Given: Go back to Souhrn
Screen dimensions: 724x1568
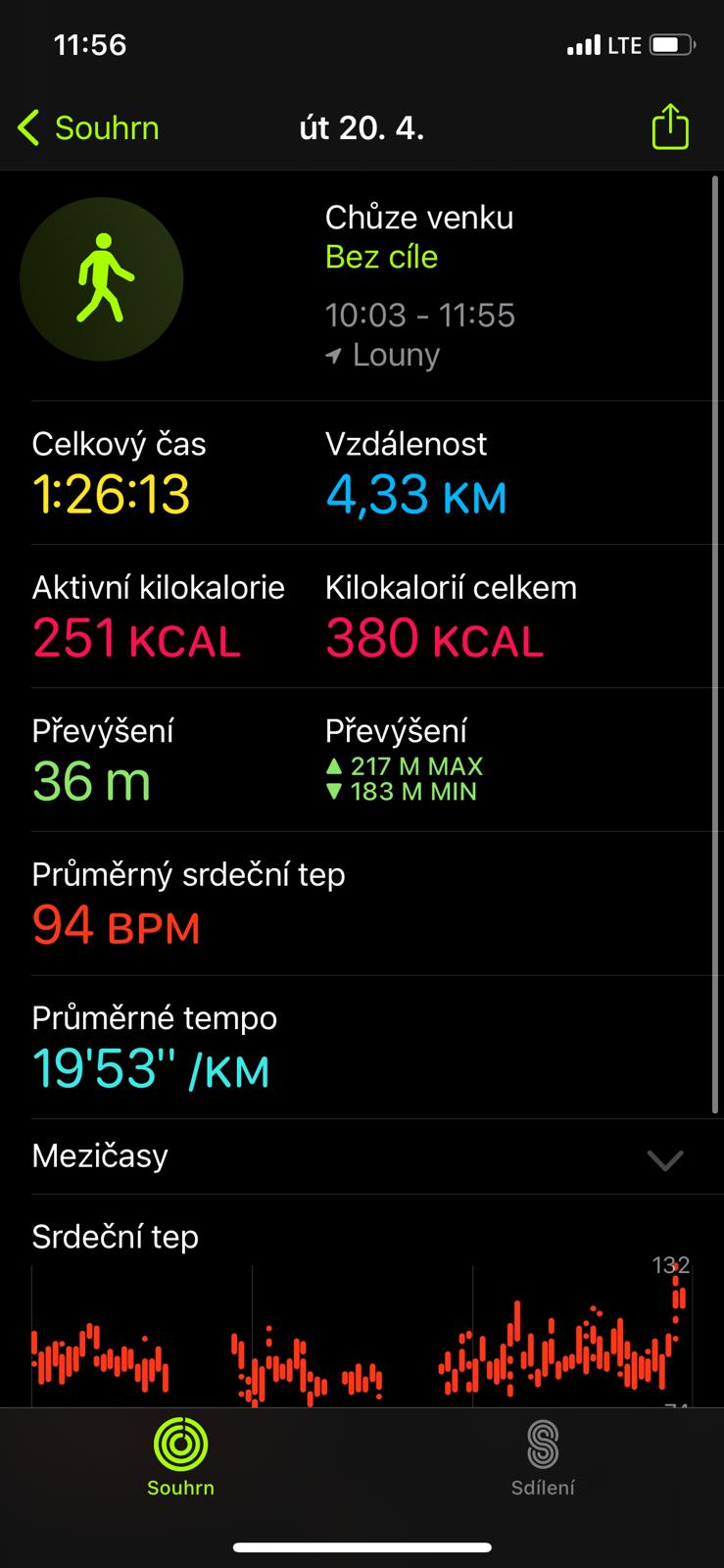Looking at the screenshot, I should tap(88, 128).
